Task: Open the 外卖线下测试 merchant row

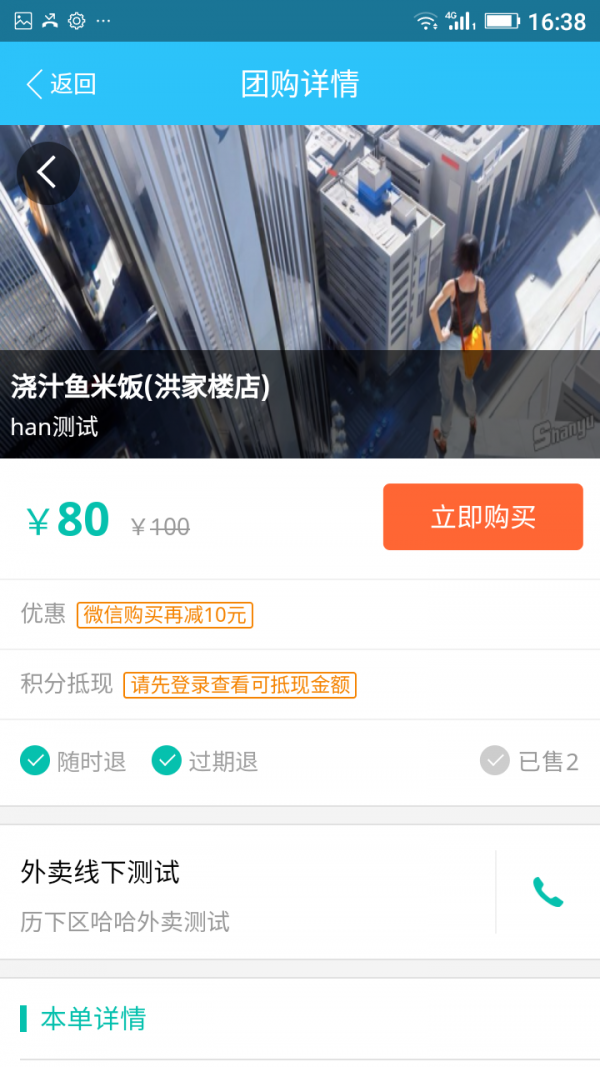Action: (x=248, y=892)
